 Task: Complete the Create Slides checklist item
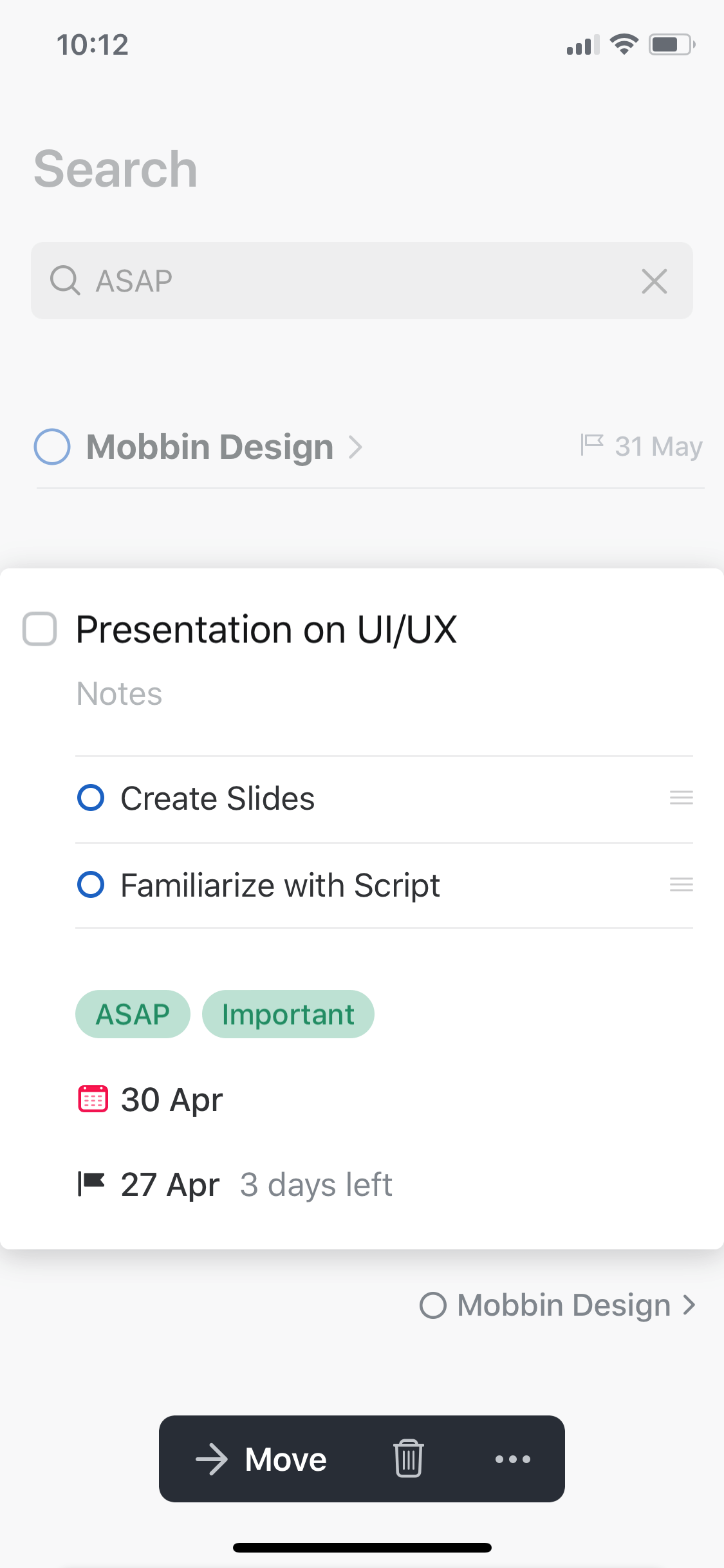91,798
